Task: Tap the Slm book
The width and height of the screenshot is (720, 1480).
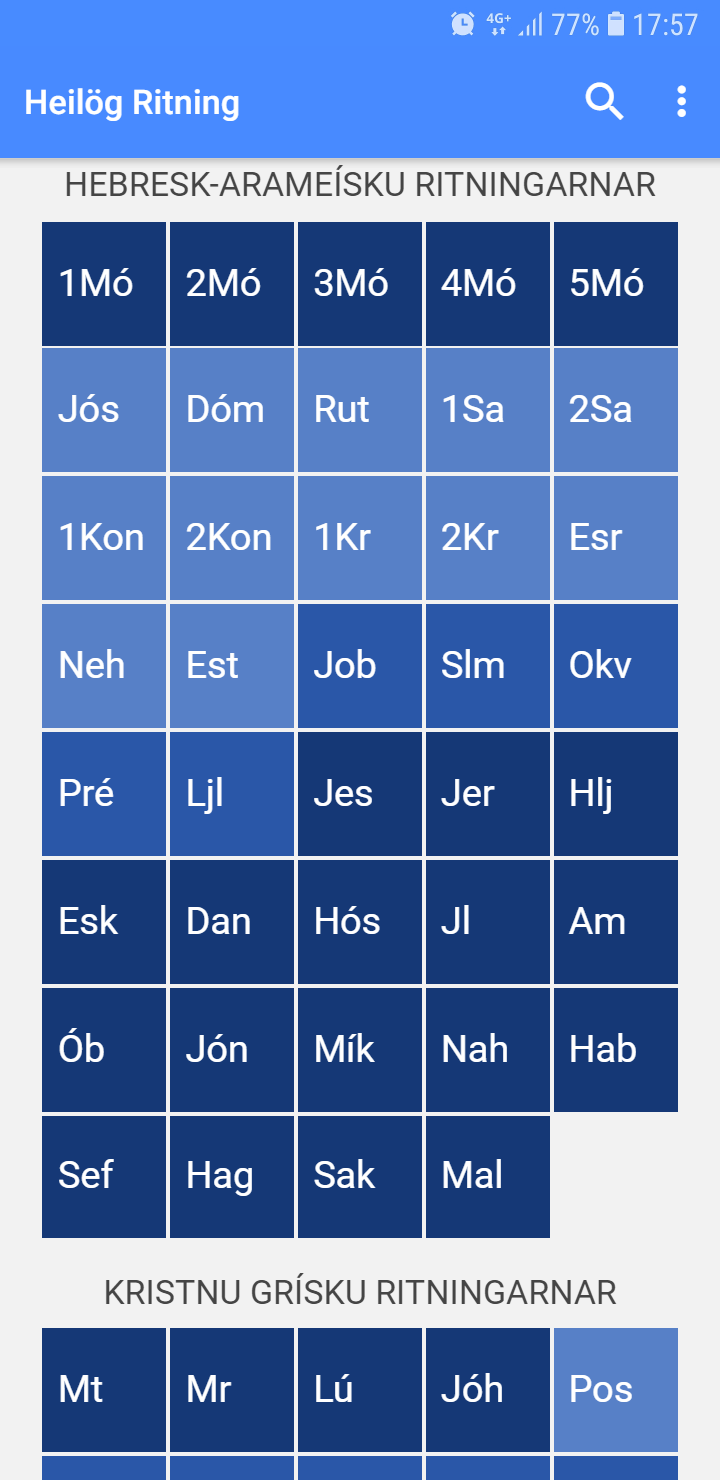Action: [x=488, y=666]
